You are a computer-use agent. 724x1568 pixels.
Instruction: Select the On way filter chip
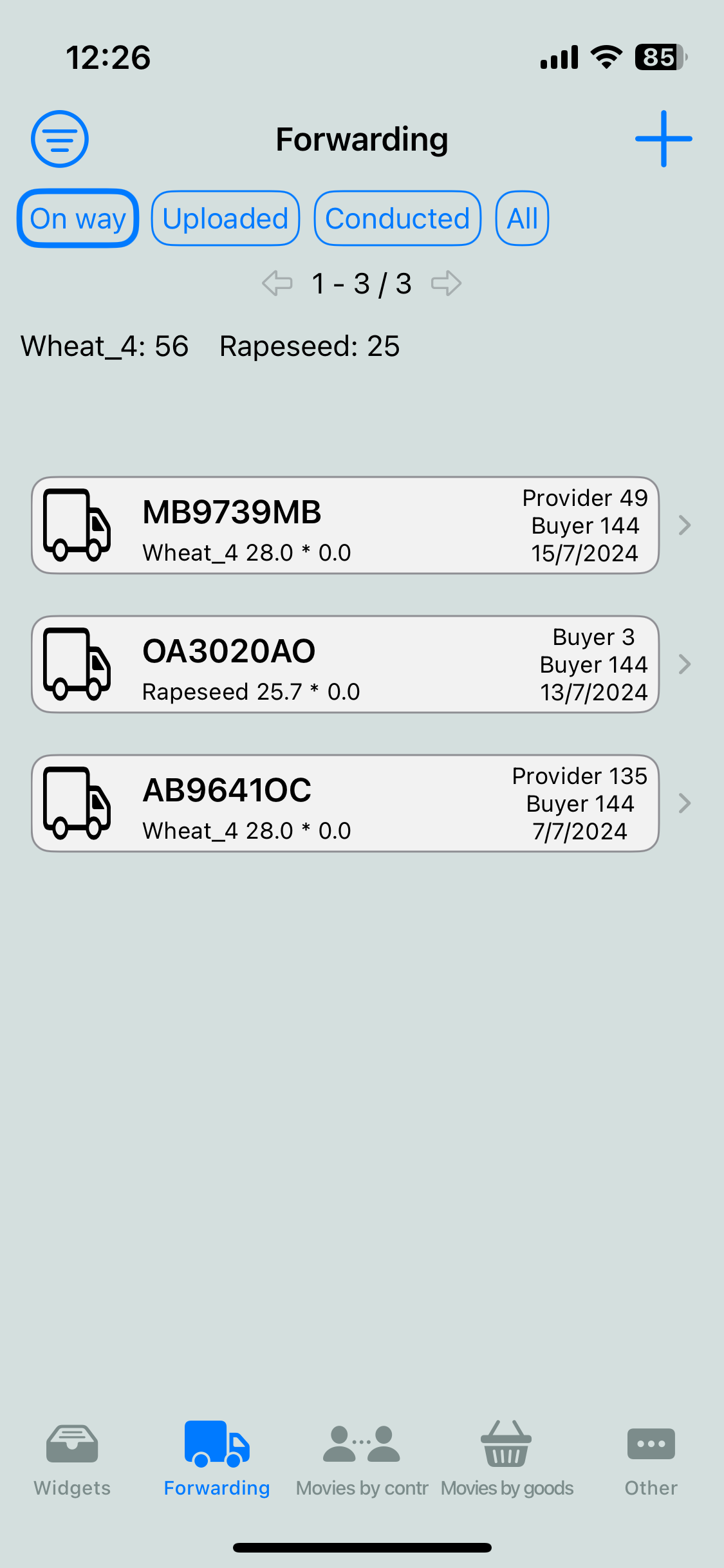[78, 218]
